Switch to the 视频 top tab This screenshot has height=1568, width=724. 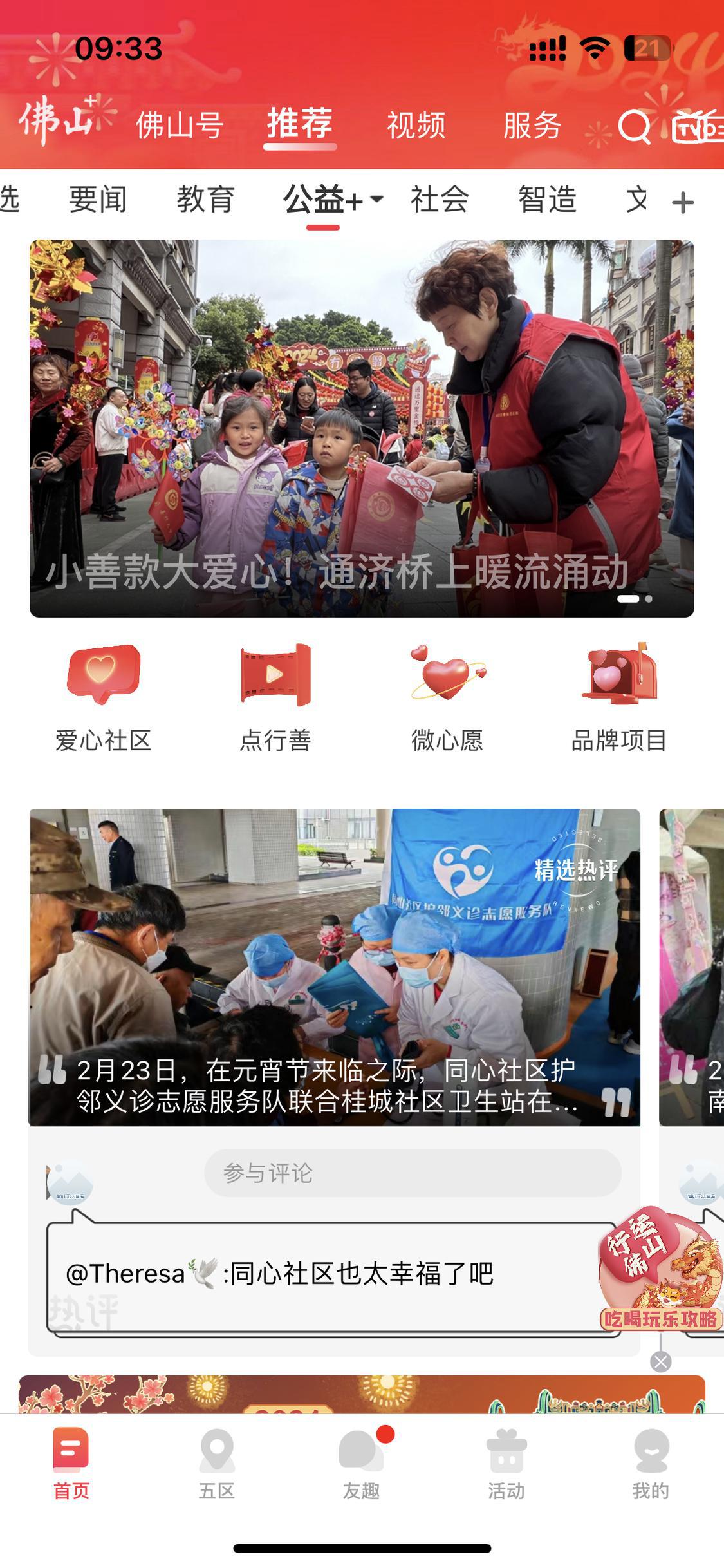pyautogui.click(x=416, y=125)
